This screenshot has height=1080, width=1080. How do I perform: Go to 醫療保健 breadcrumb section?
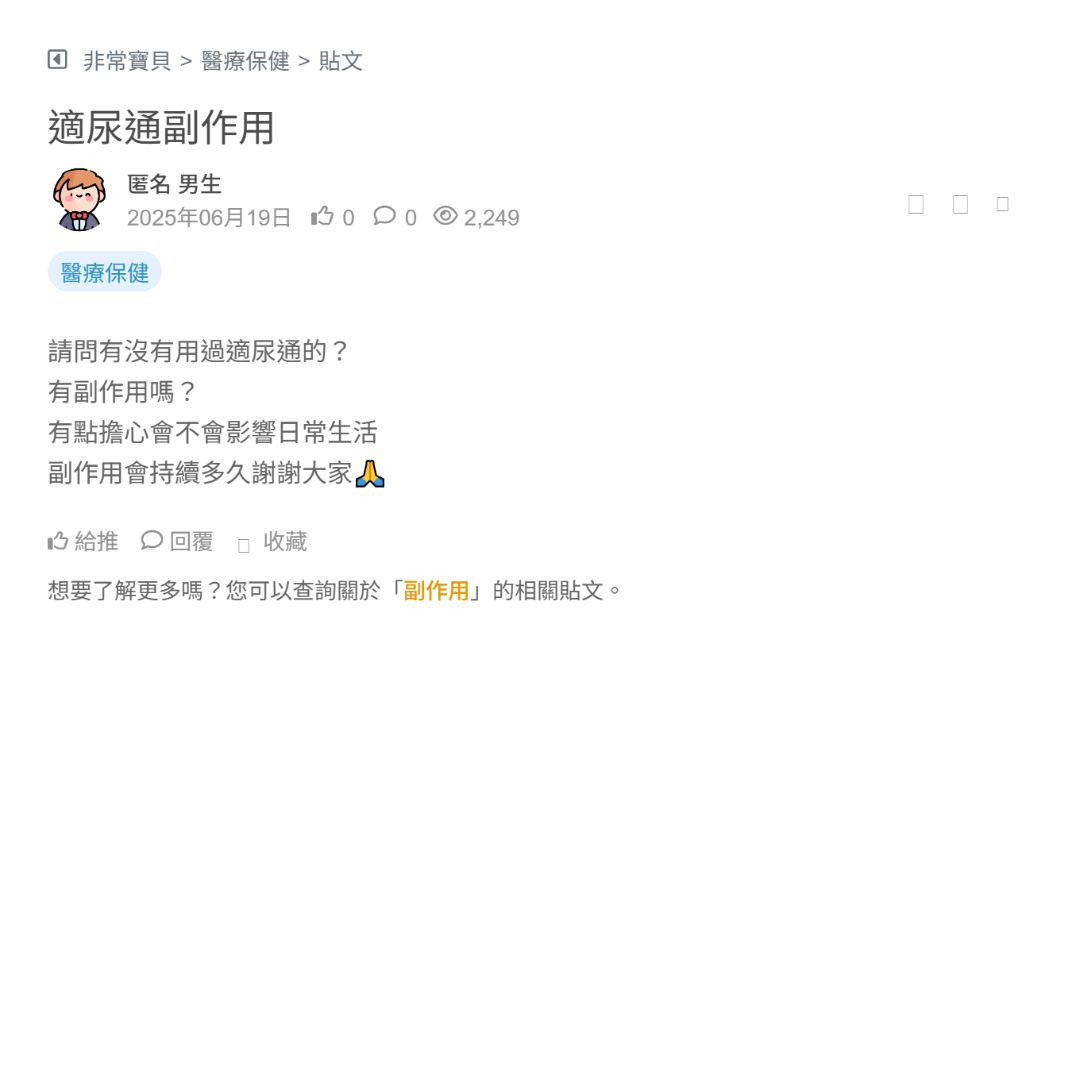point(245,61)
